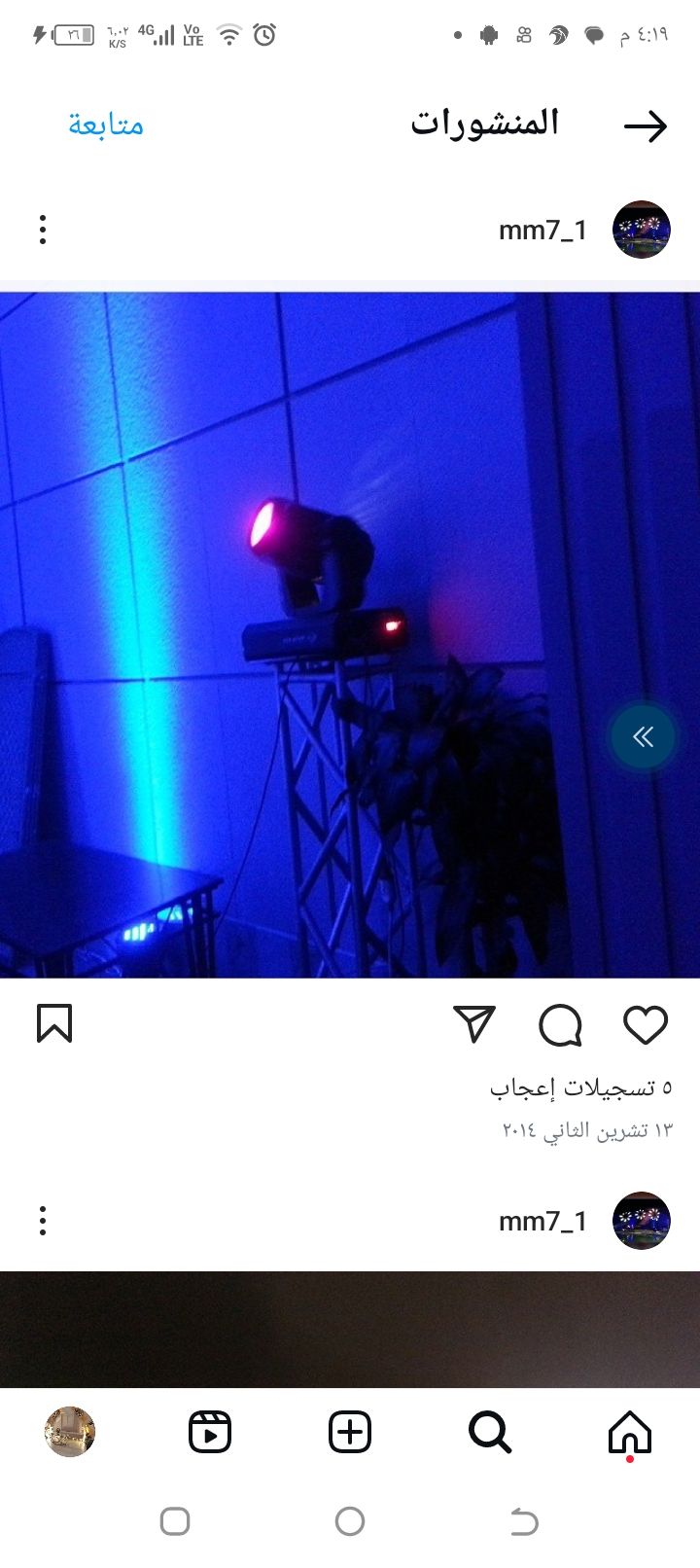Viewport: 700px width, 1568px height.
Task: Open the three-dot options menu on the top post
Action: point(42,230)
